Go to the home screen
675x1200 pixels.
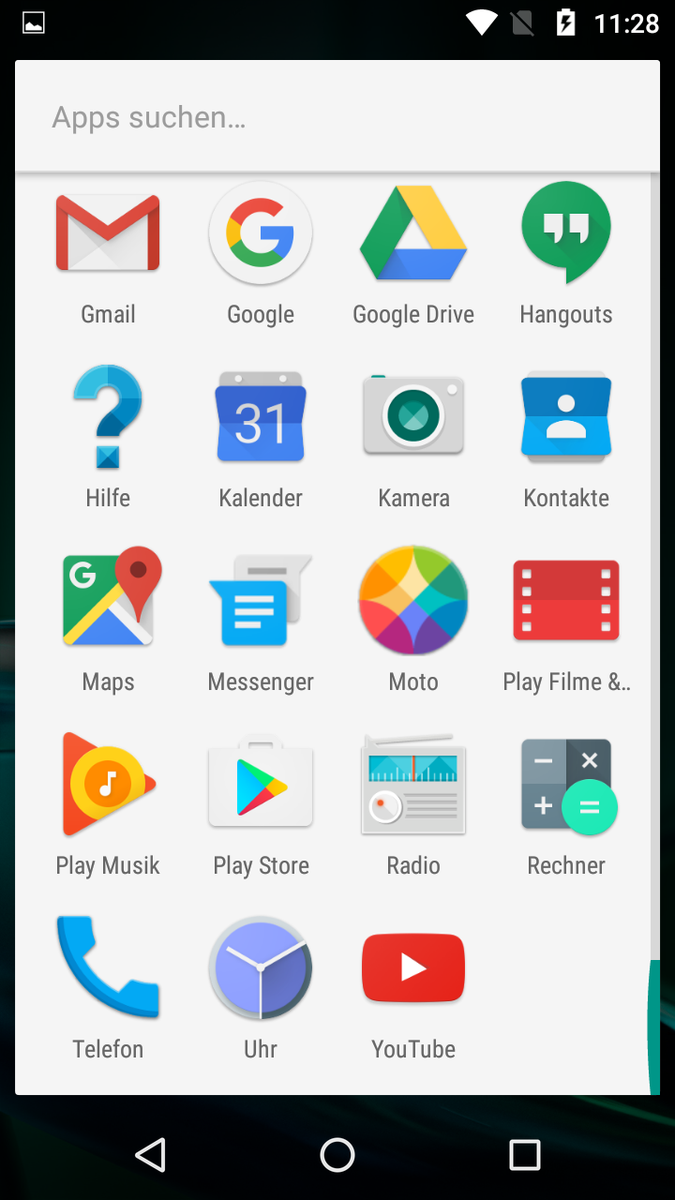[x=337, y=1155]
